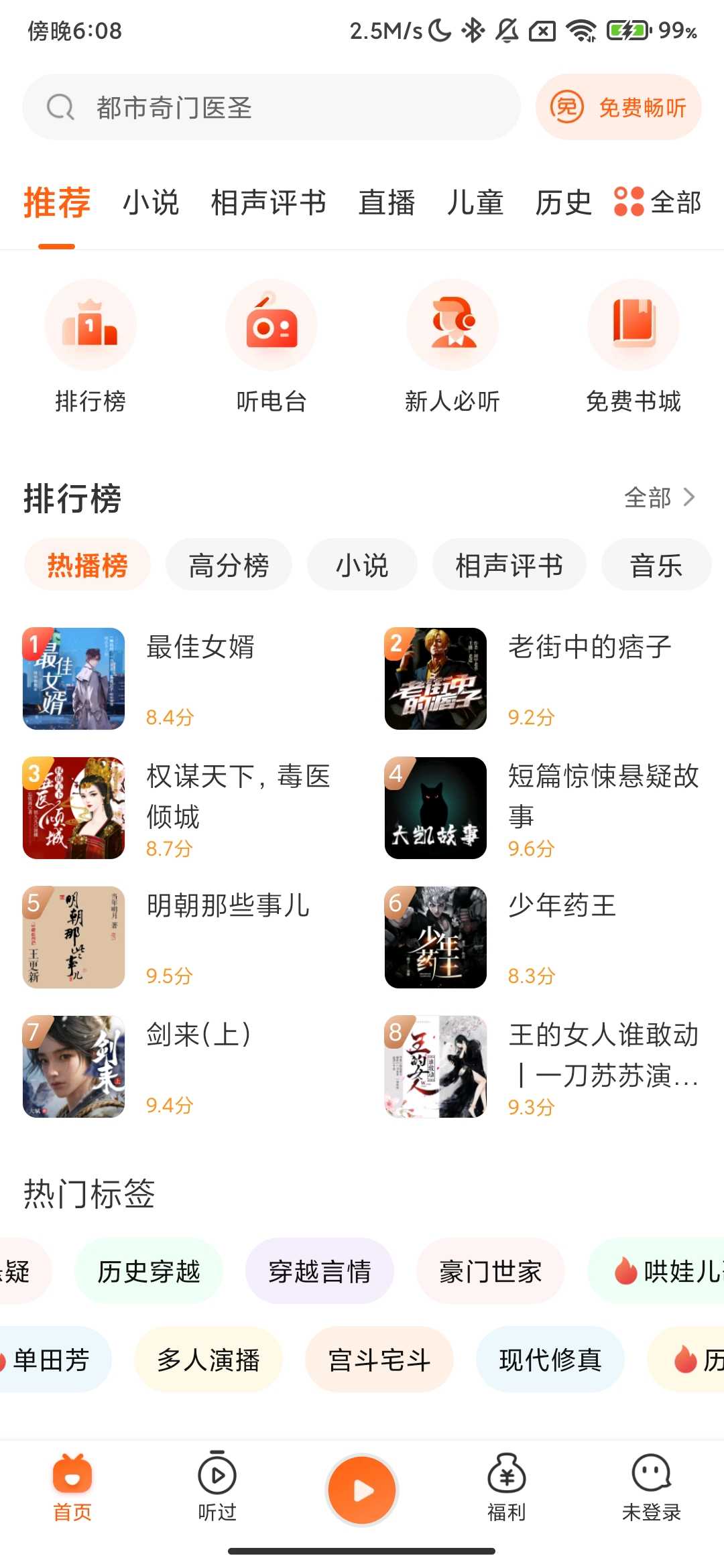Viewport: 724px width, 1568px height.
Task: Open 新人必听 for new listeners
Action: [452, 325]
